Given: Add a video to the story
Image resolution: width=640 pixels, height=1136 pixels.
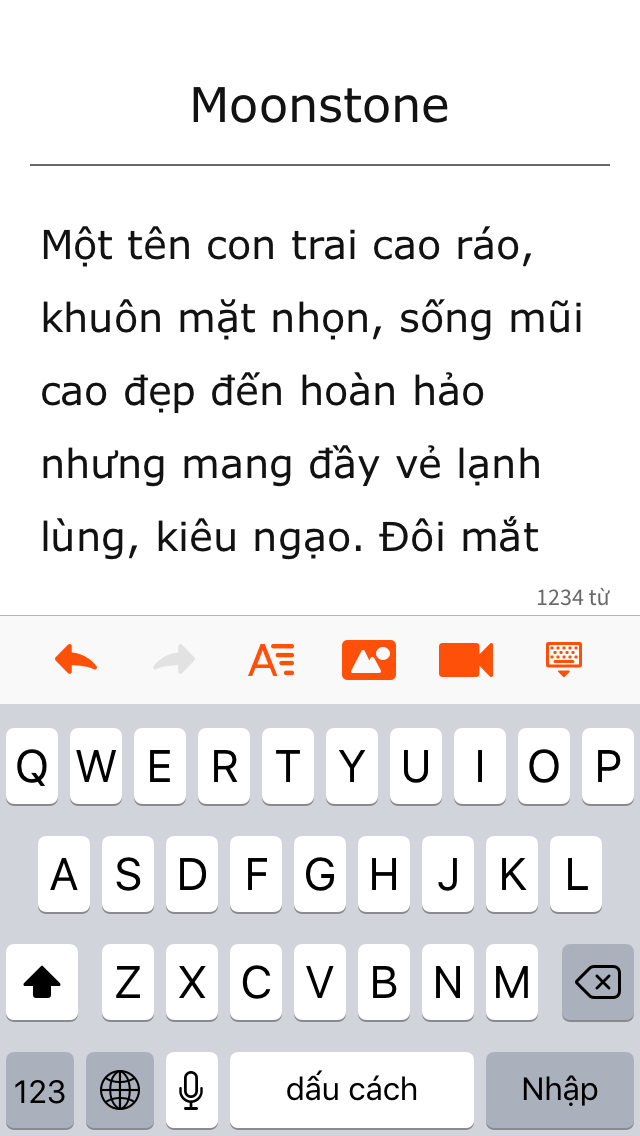Looking at the screenshot, I should (x=466, y=659).
